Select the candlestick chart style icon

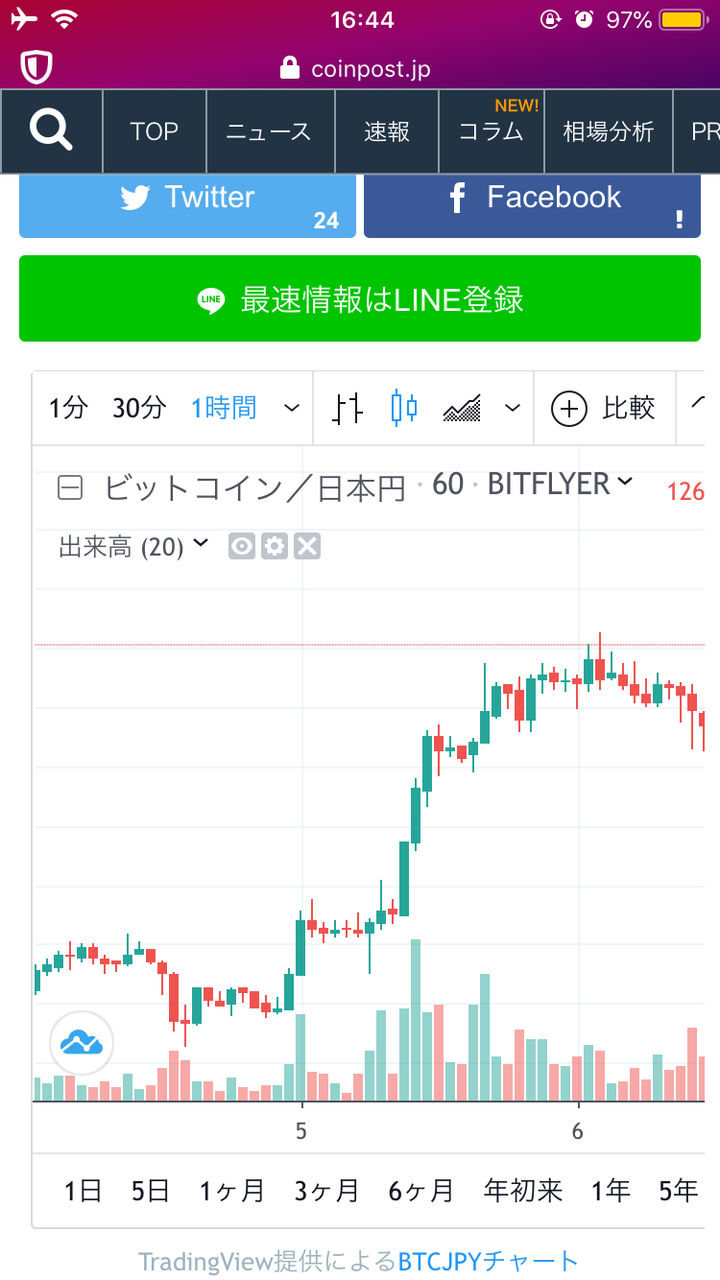tap(405, 408)
